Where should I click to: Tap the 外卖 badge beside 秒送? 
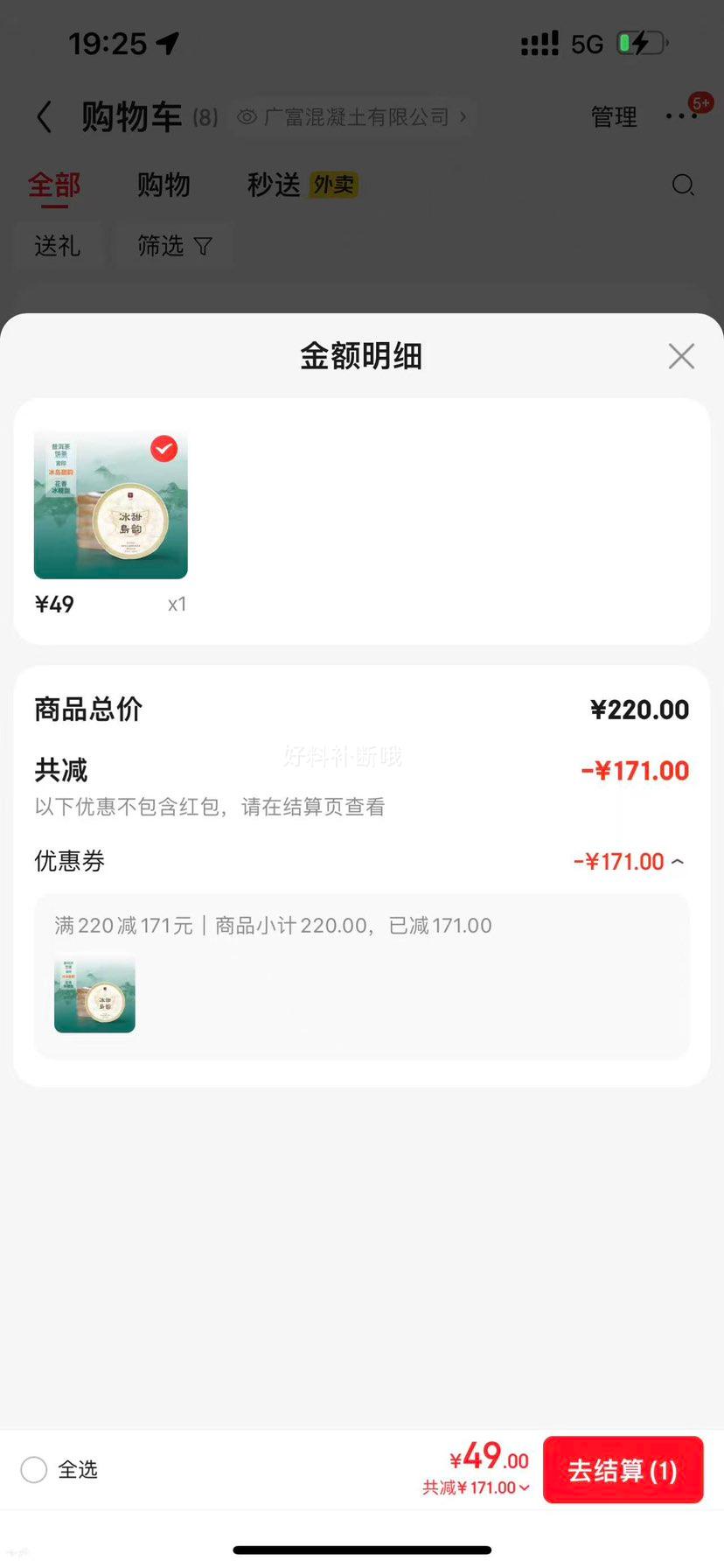tap(332, 185)
